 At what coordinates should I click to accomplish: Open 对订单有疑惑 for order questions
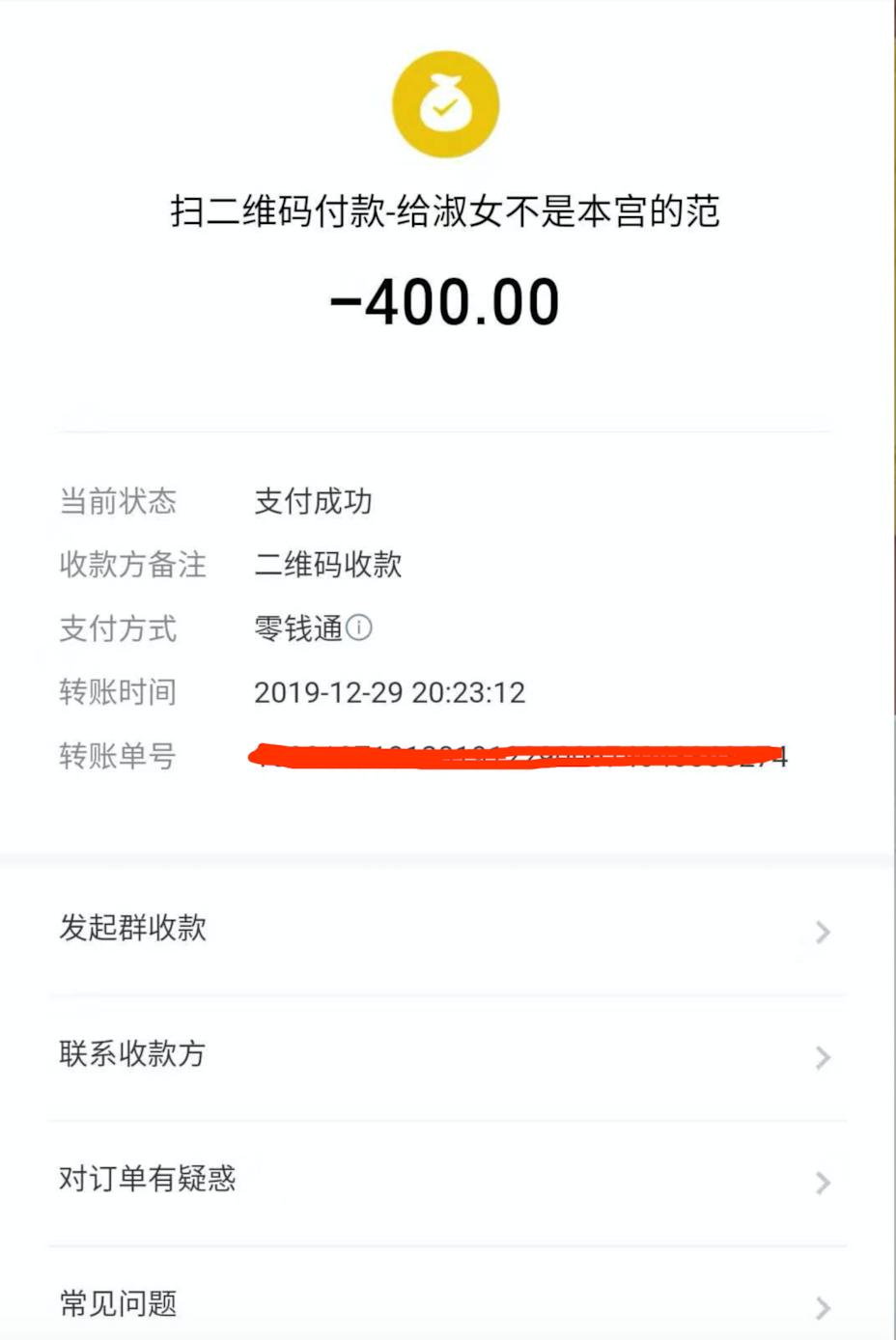pyautogui.click(x=444, y=1181)
